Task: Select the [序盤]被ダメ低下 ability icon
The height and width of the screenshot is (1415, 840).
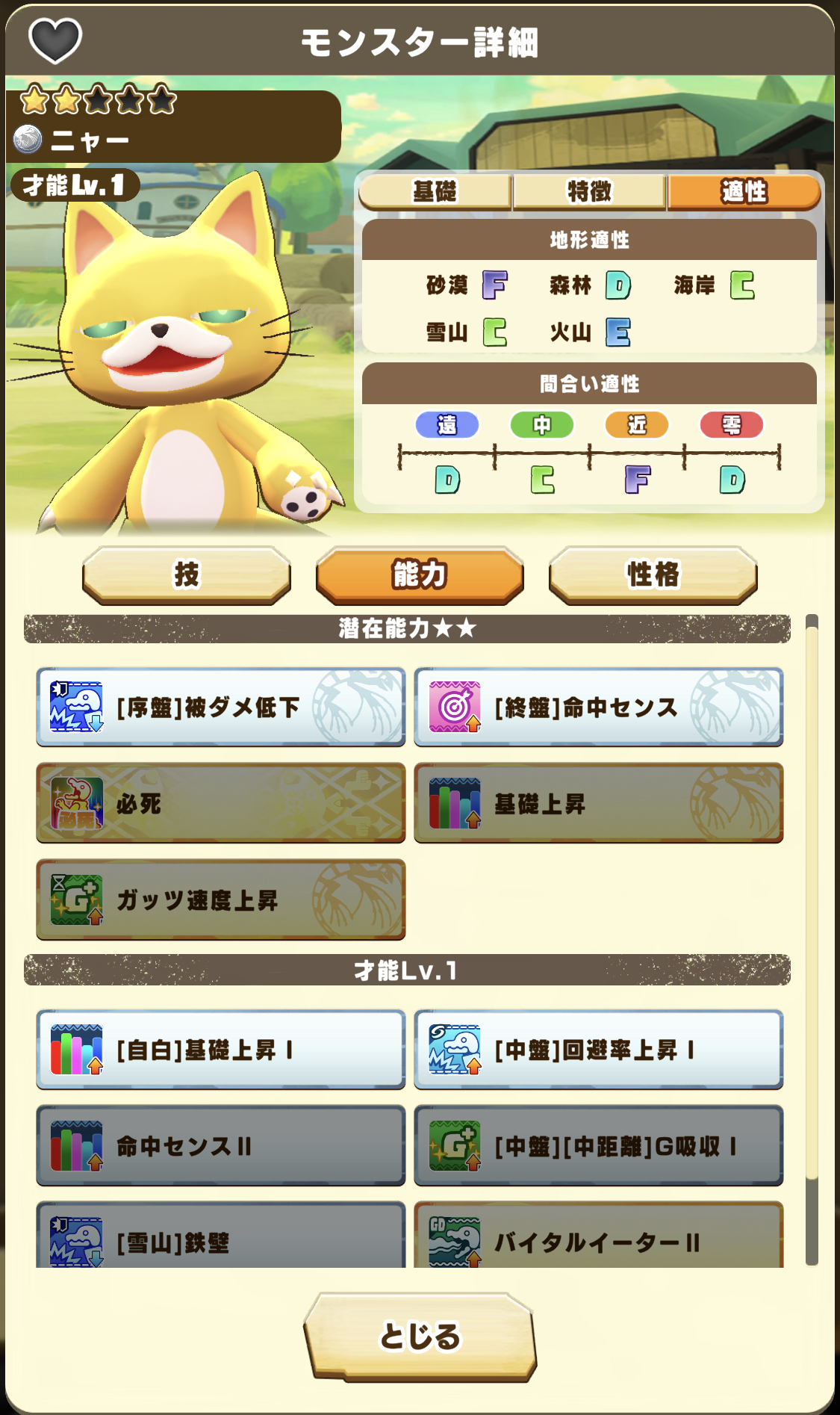Action: [x=75, y=706]
